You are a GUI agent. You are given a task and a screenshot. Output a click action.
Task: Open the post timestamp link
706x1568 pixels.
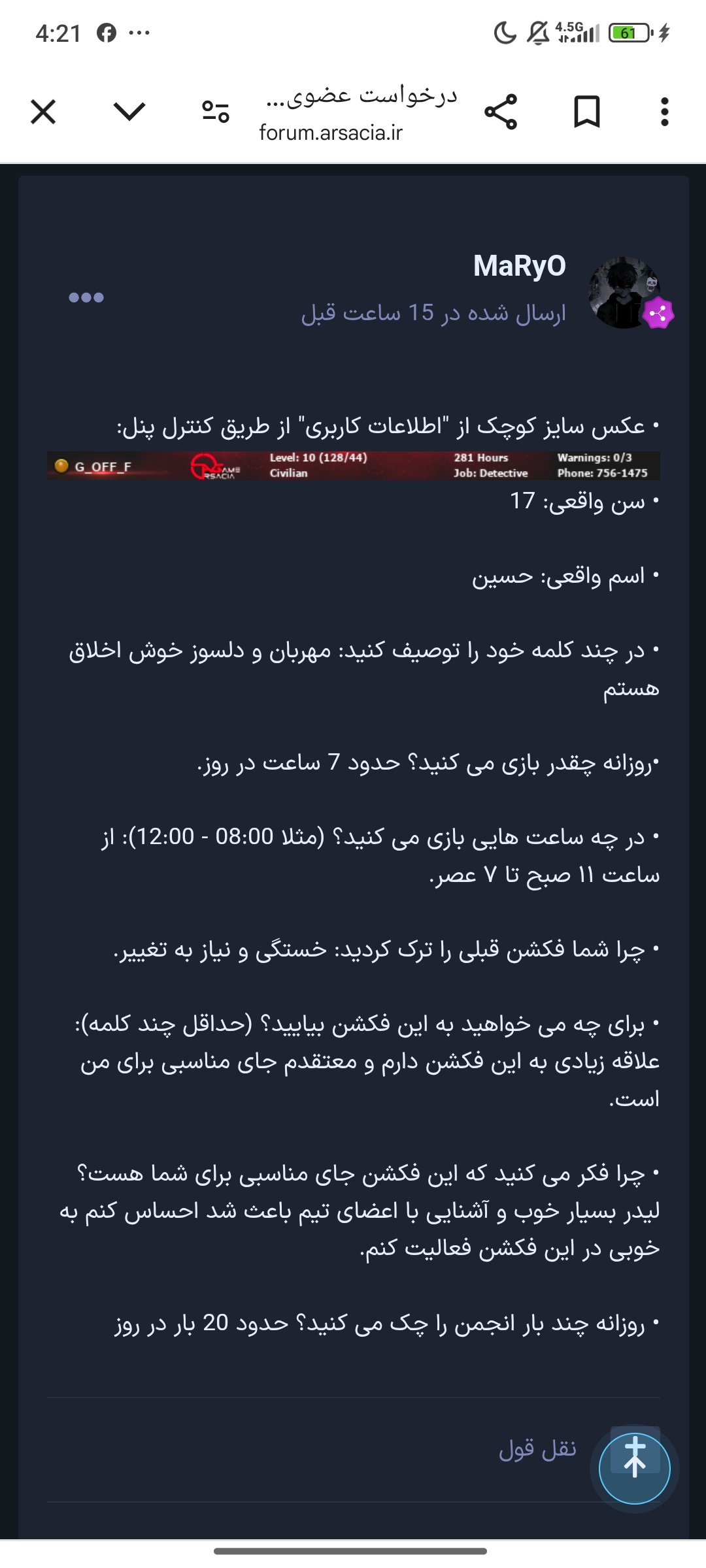[433, 313]
